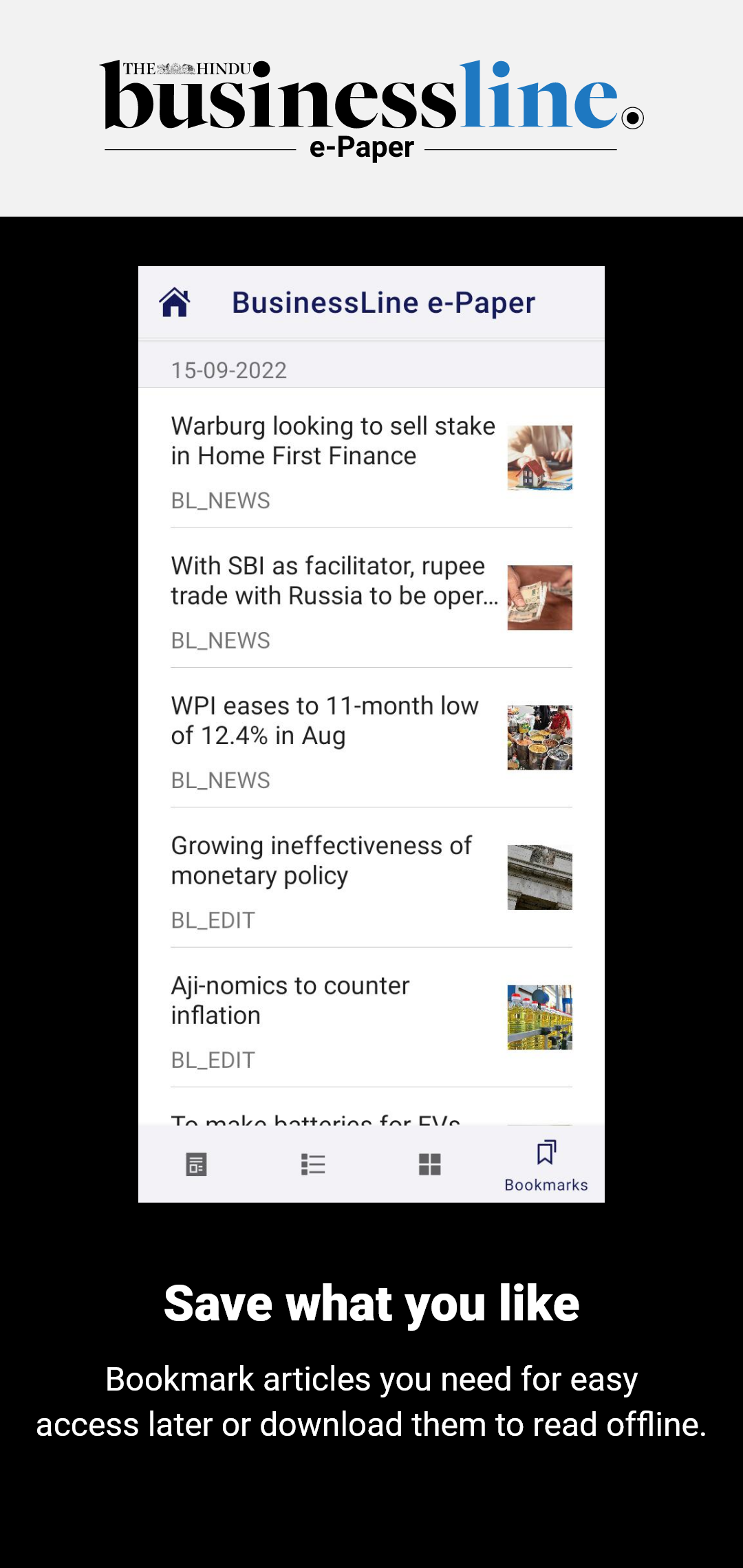
Task: Tap the house model article thumbnail
Action: coord(539,456)
